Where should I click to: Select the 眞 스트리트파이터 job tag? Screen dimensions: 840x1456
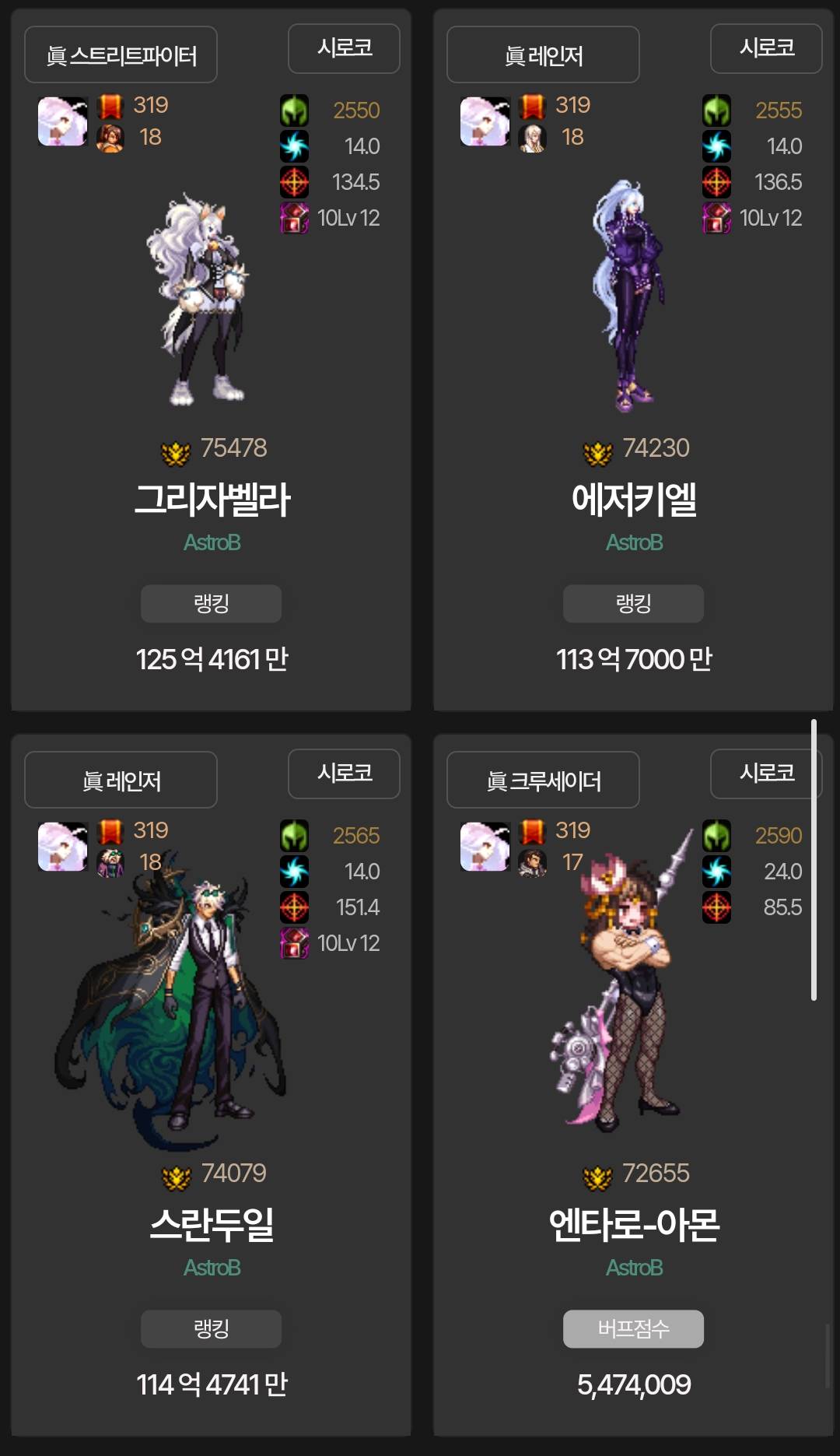(x=121, y=55)
